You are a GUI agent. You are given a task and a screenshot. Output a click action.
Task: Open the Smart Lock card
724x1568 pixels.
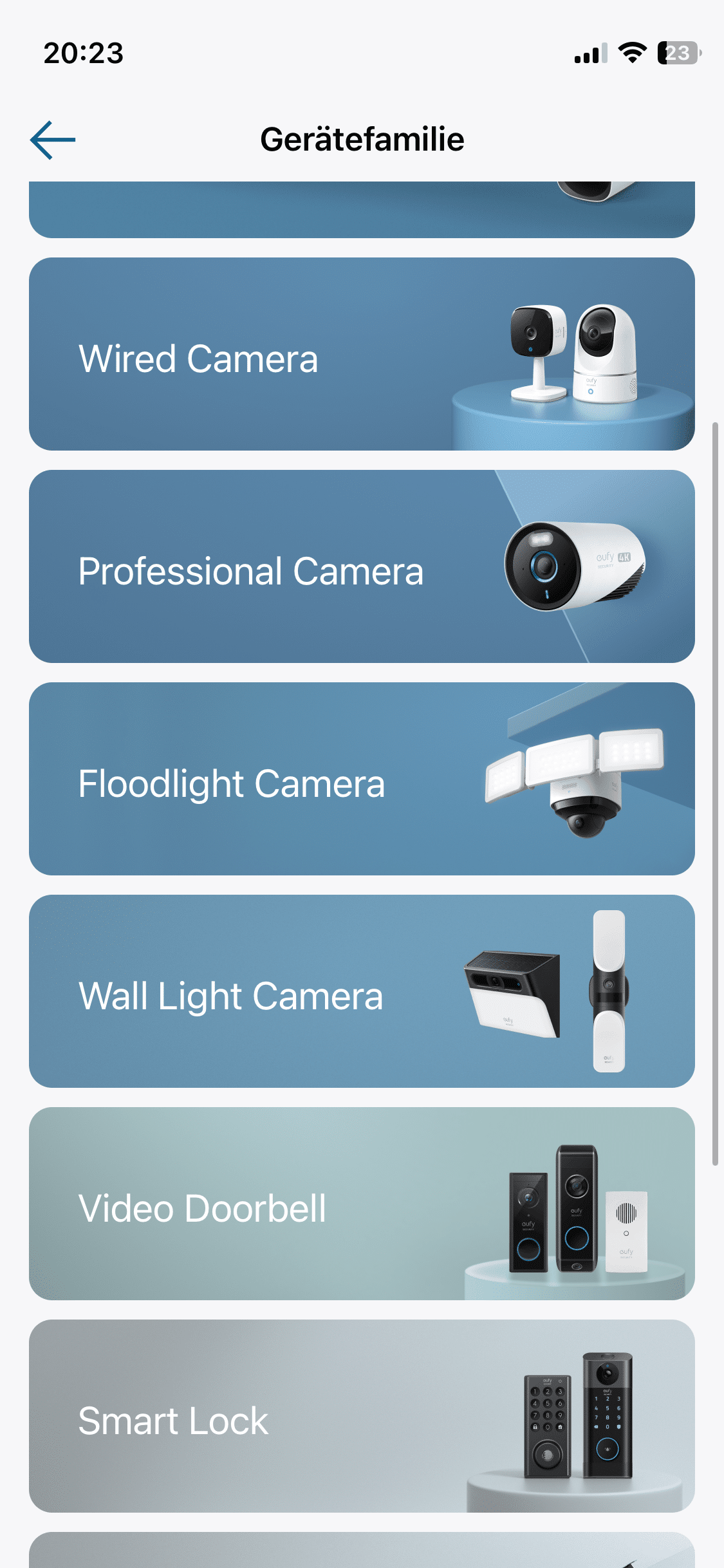tap(362, 1416)
